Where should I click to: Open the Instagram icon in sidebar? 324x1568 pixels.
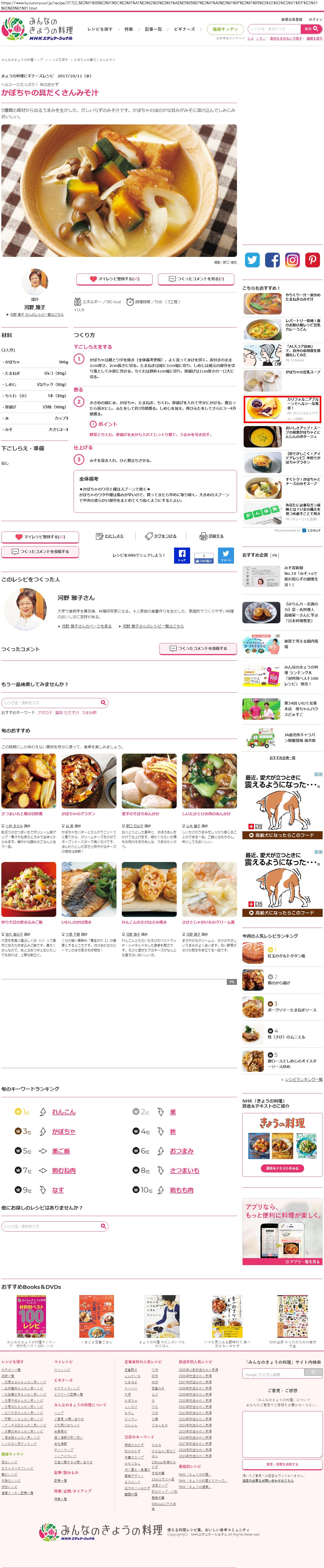click(x=292, y=260)
